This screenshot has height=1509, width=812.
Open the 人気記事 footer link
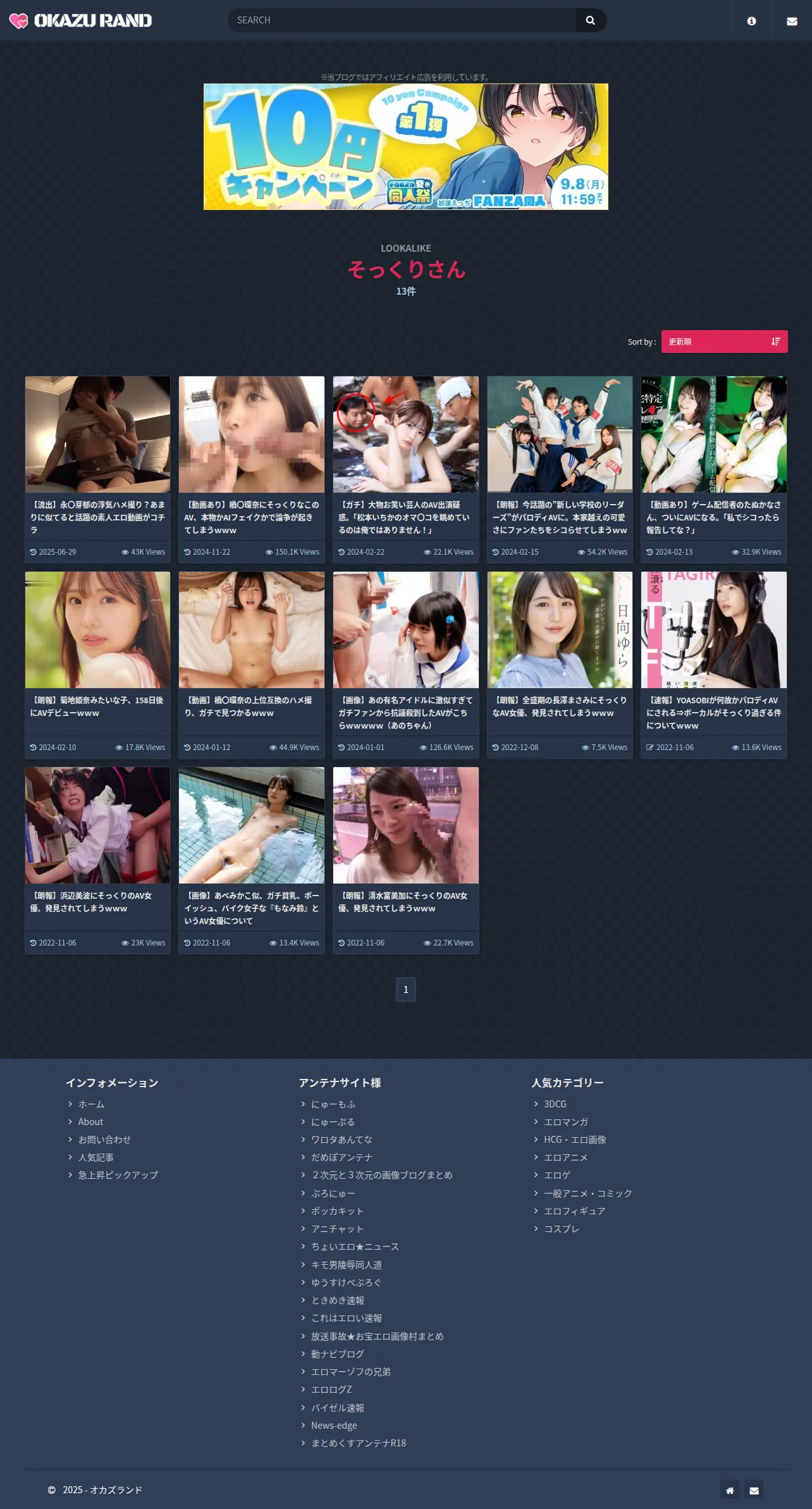(95, 1157)
